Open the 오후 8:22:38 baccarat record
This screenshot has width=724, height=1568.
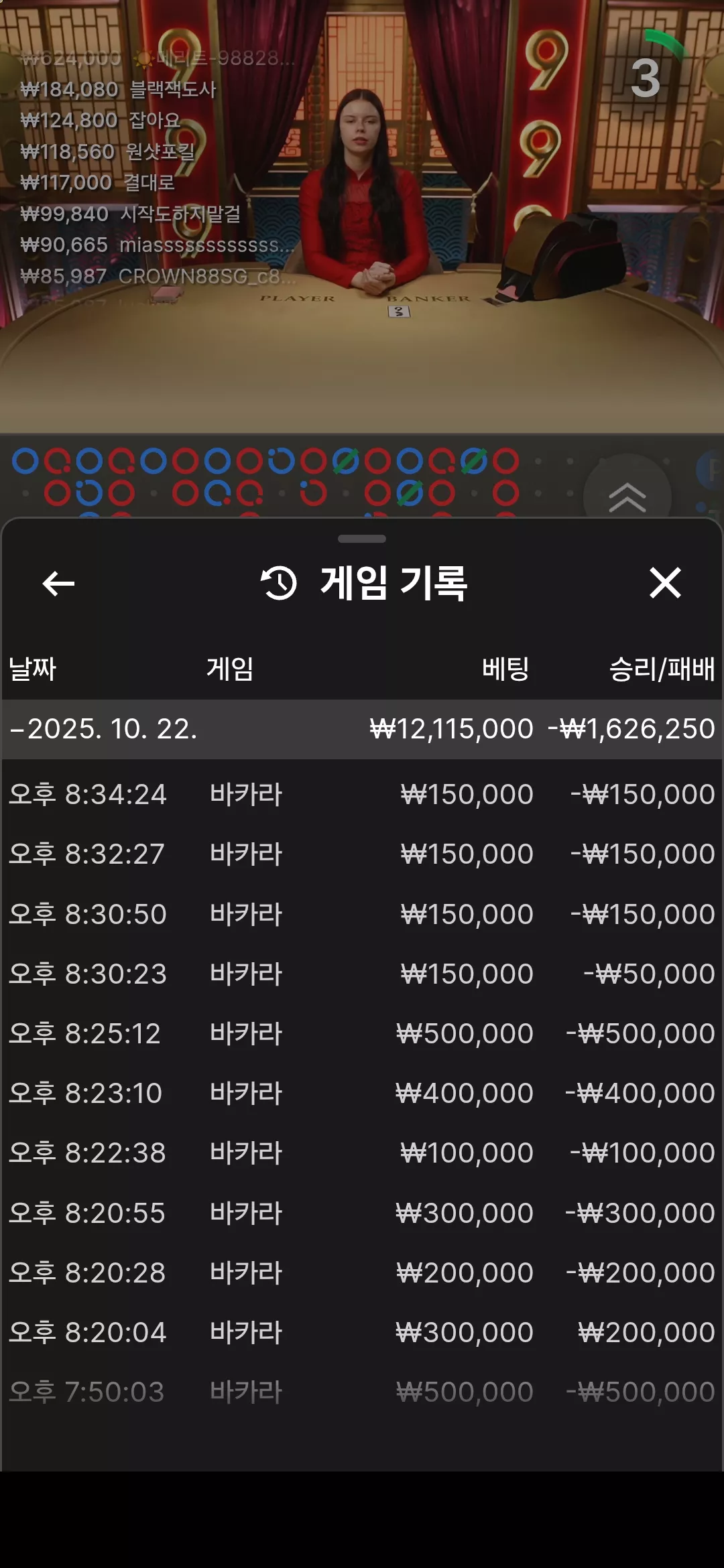click(x=362, y=1153)
